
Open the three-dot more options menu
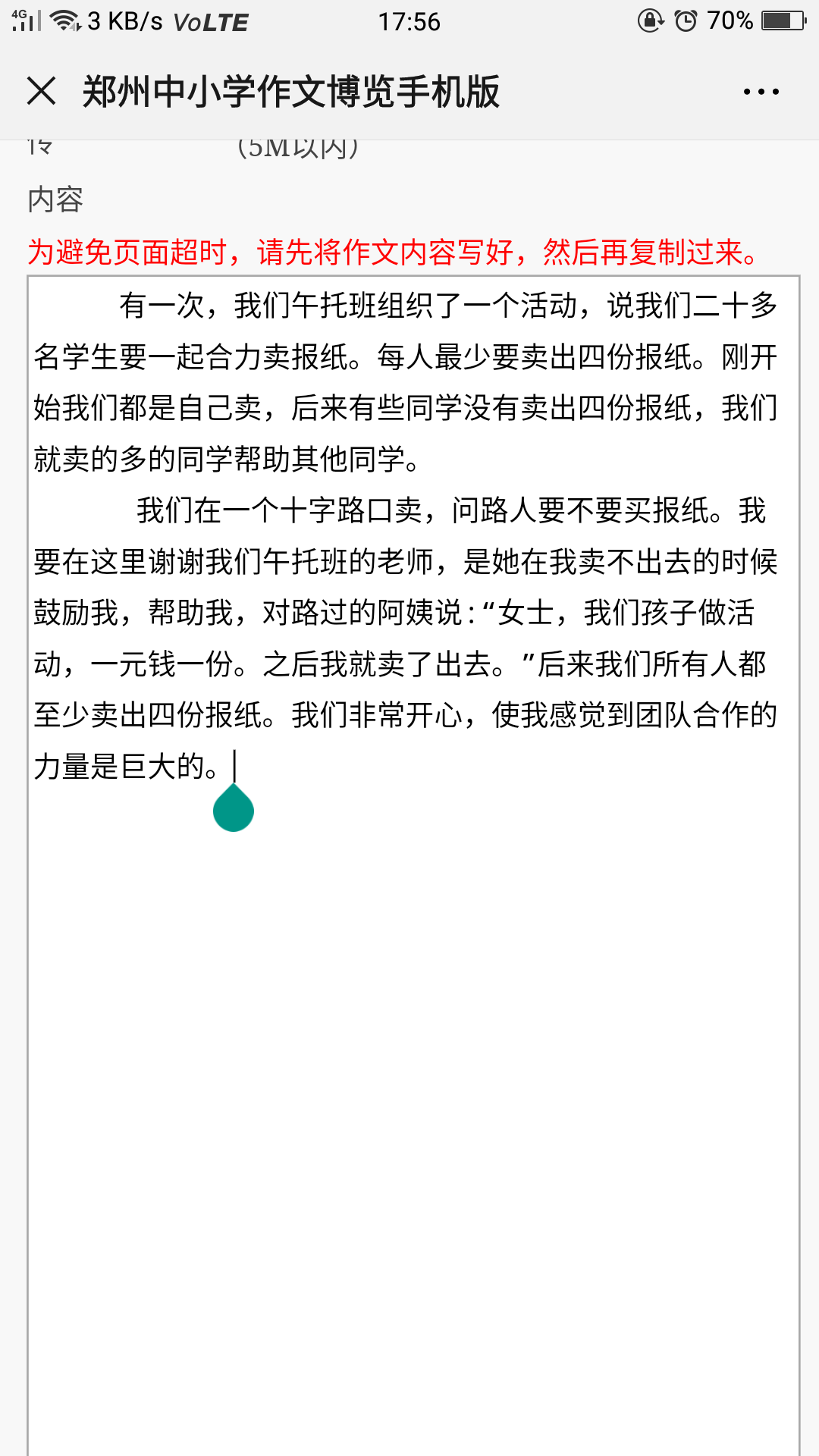(x=761, y=92)
